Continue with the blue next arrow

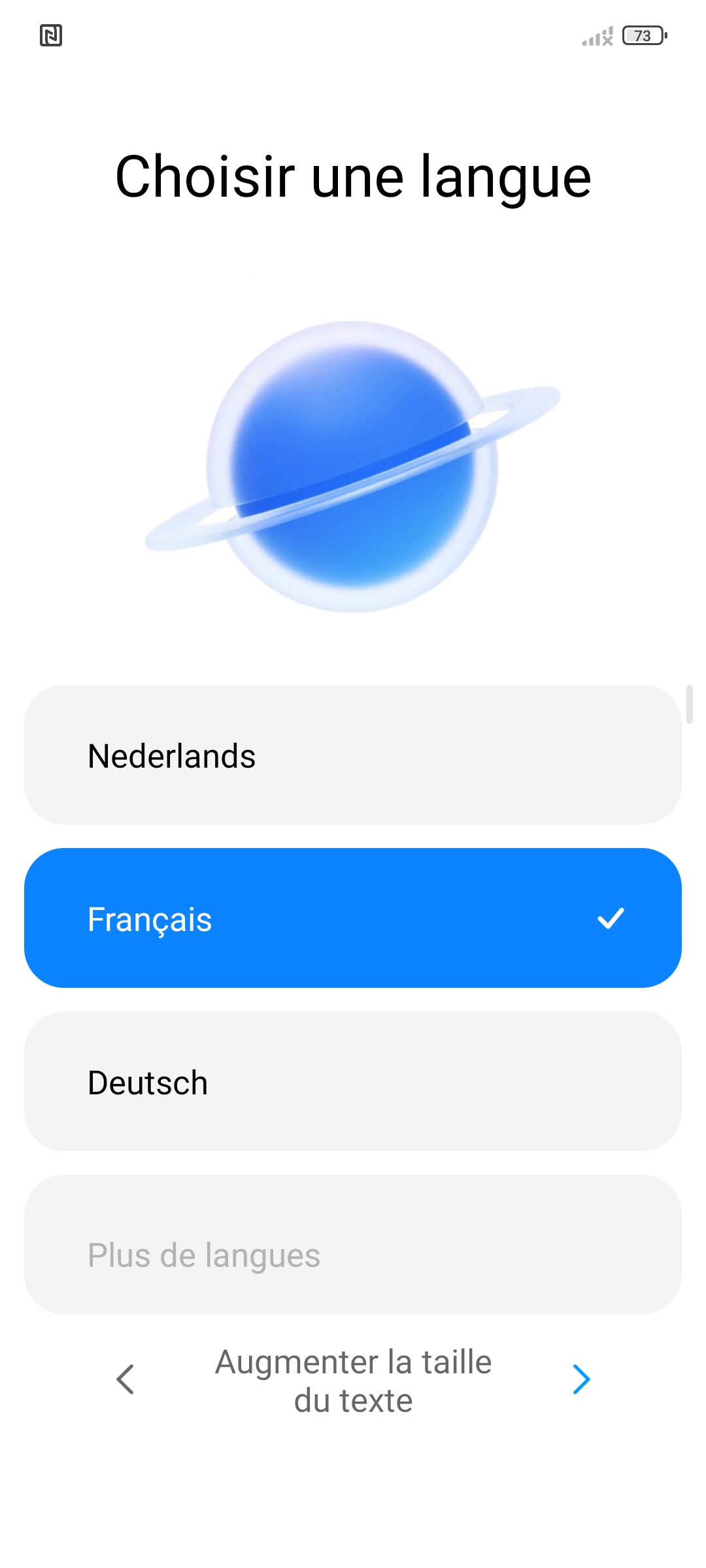(x=581, y=1379)
